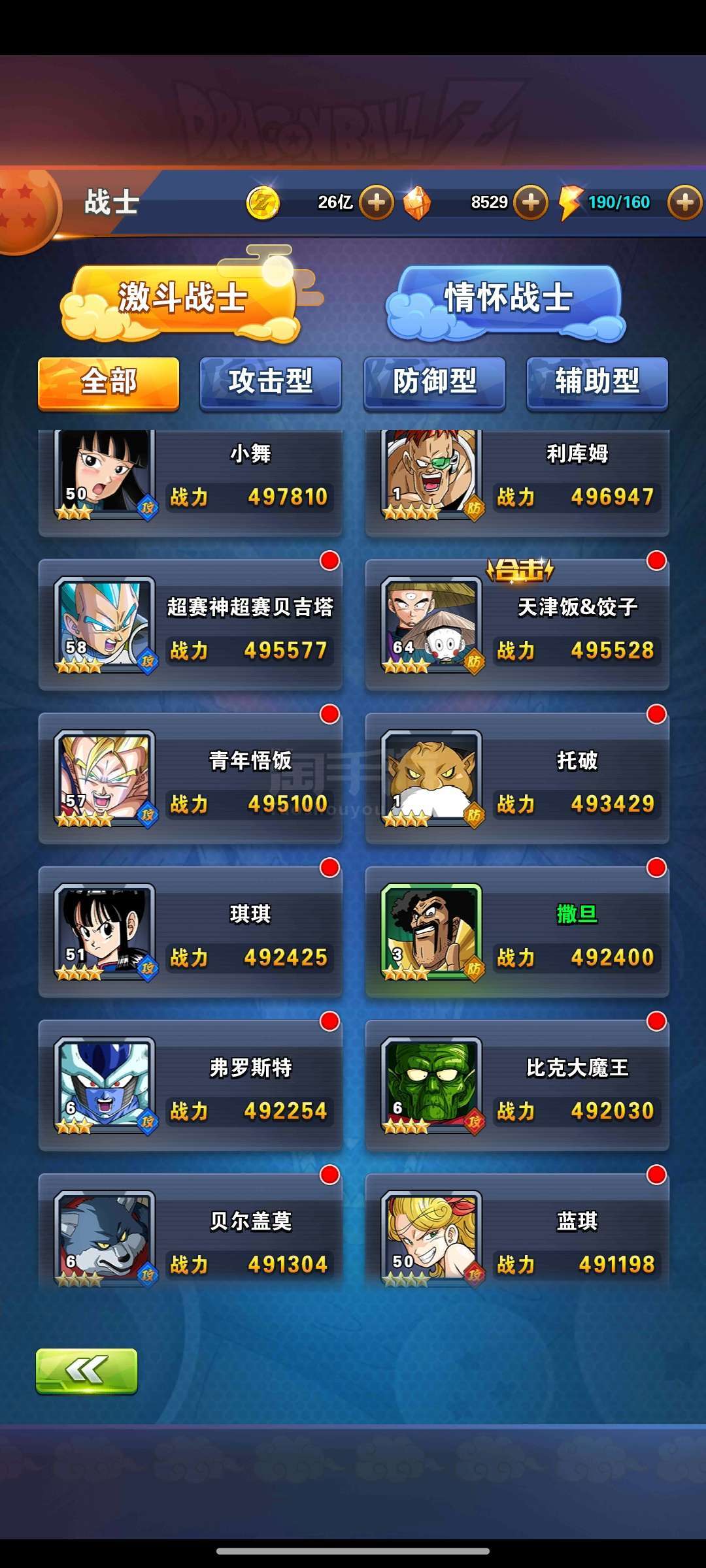Open the 琪琪 warrior details
Screen dimensions: 706x1568
point(190,932)
